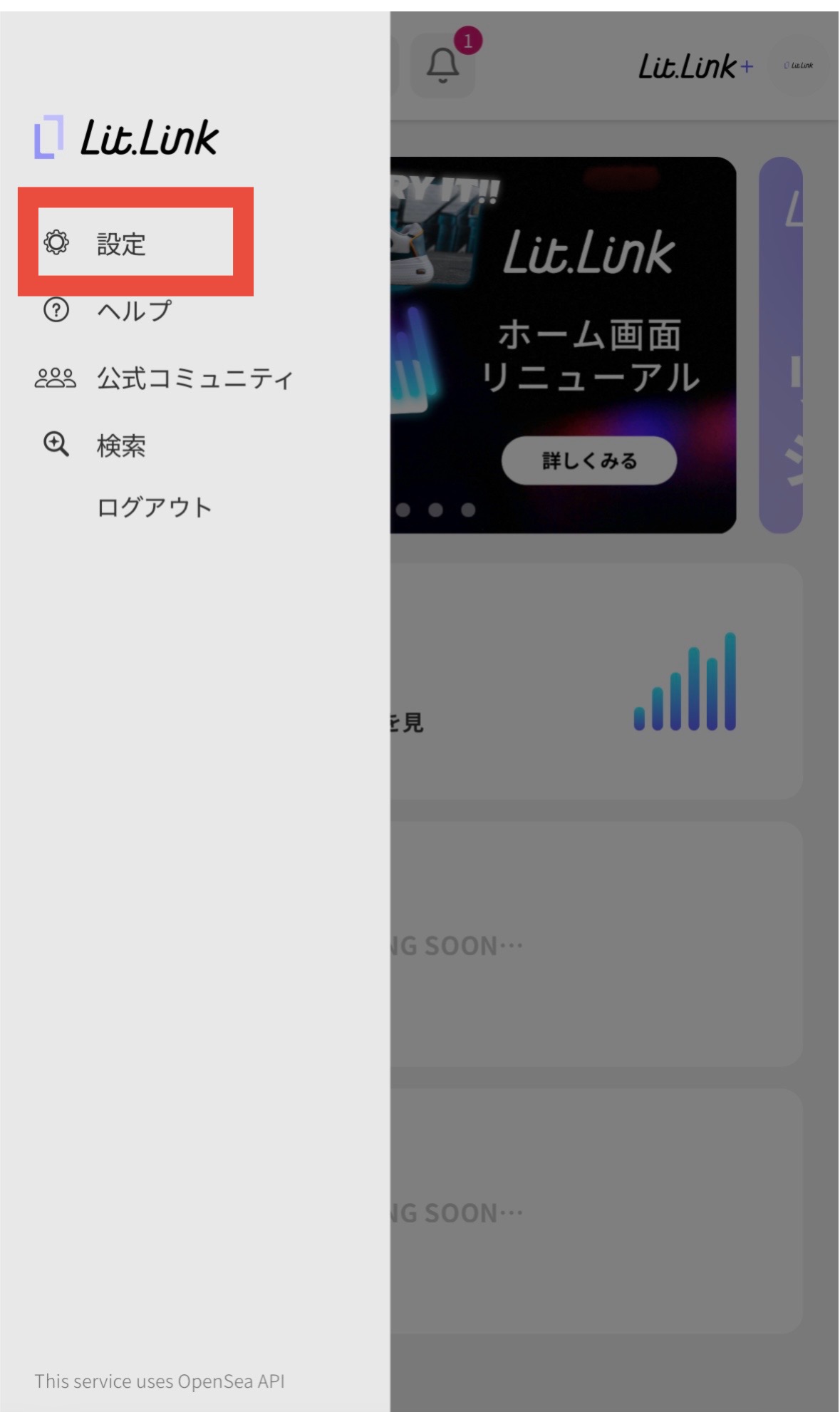The image size is (840, 1412).
Task: Select ログアウト to sign out
Action: point(154,507)
